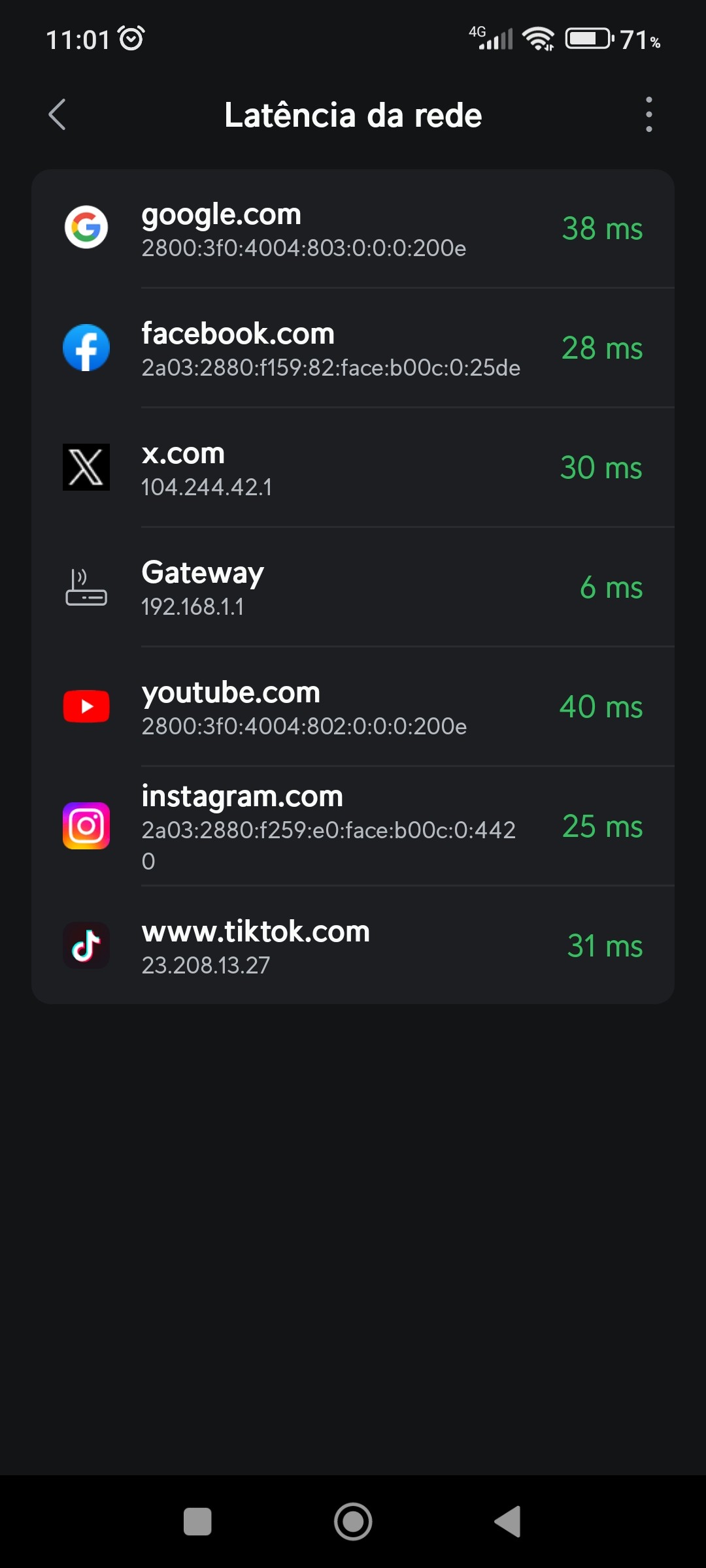Viewport: 706px width, 1568px height.
Task: Open the three-dot overflow menu
Action: click(648, 115)
